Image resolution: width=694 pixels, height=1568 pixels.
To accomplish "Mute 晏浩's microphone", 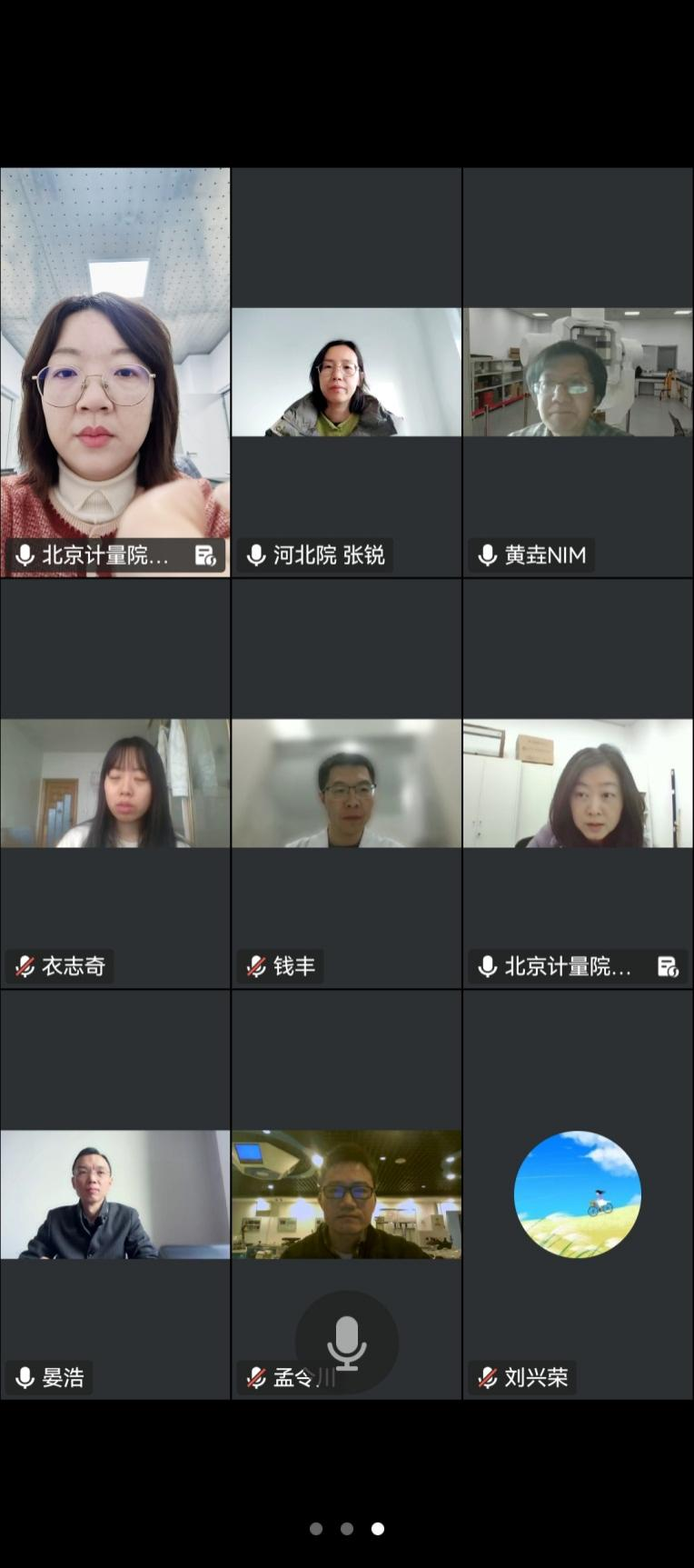I will tap(25, 1377).
